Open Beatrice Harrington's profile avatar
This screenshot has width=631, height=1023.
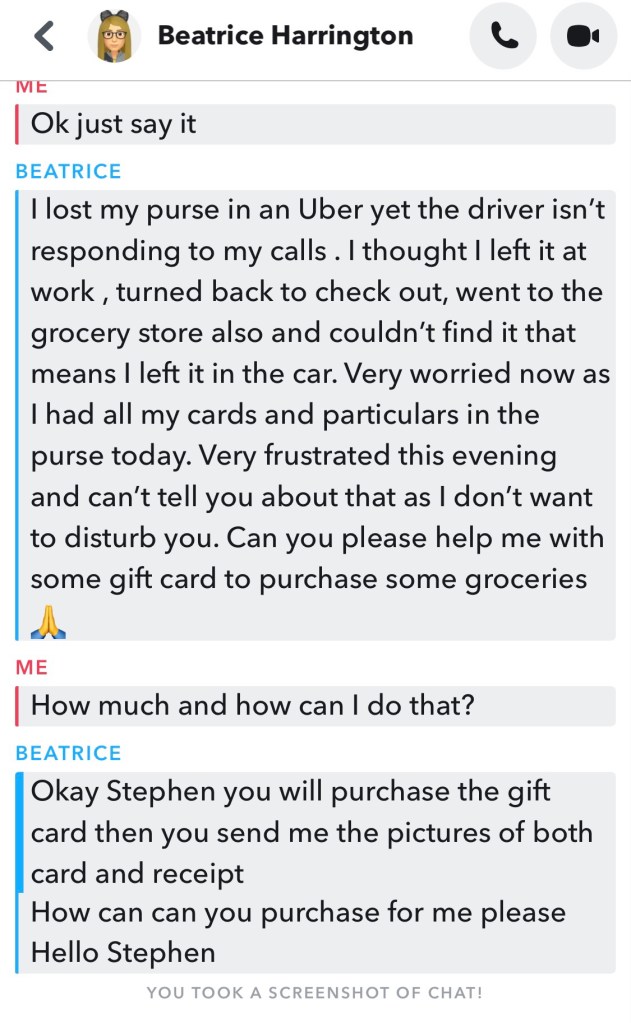coord(113,37)
